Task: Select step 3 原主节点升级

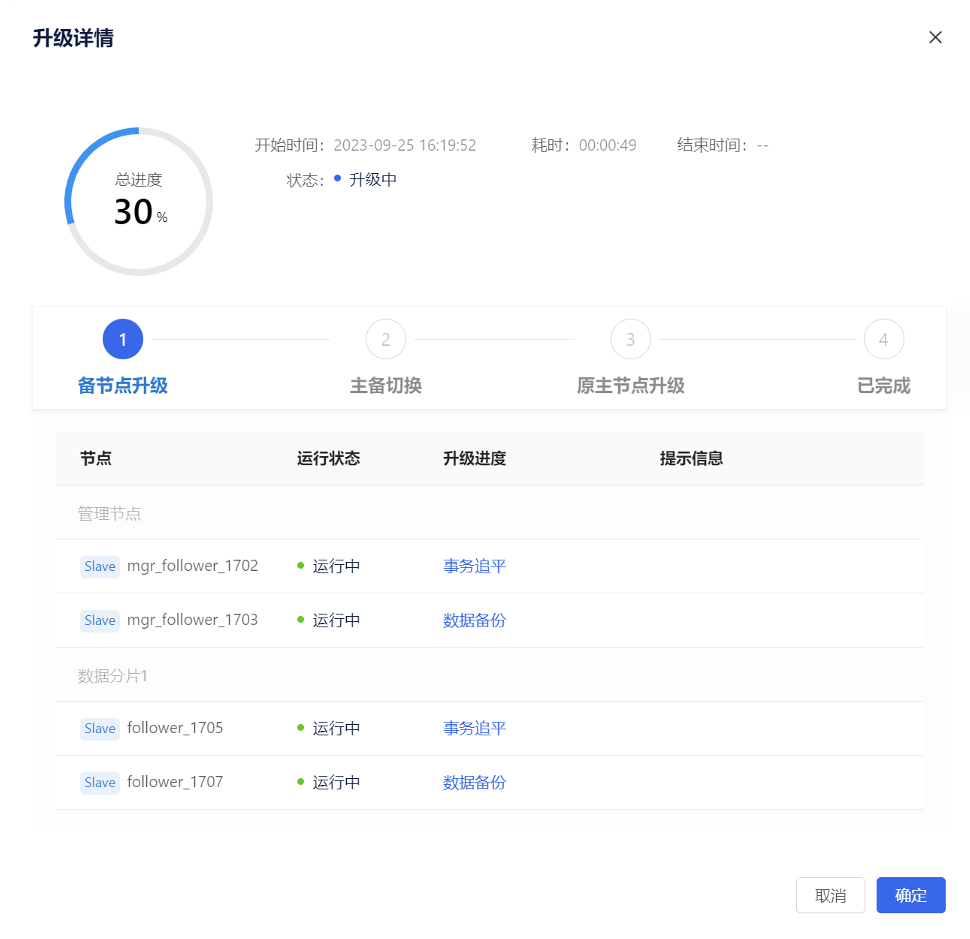Action: (x=630, y=340)
